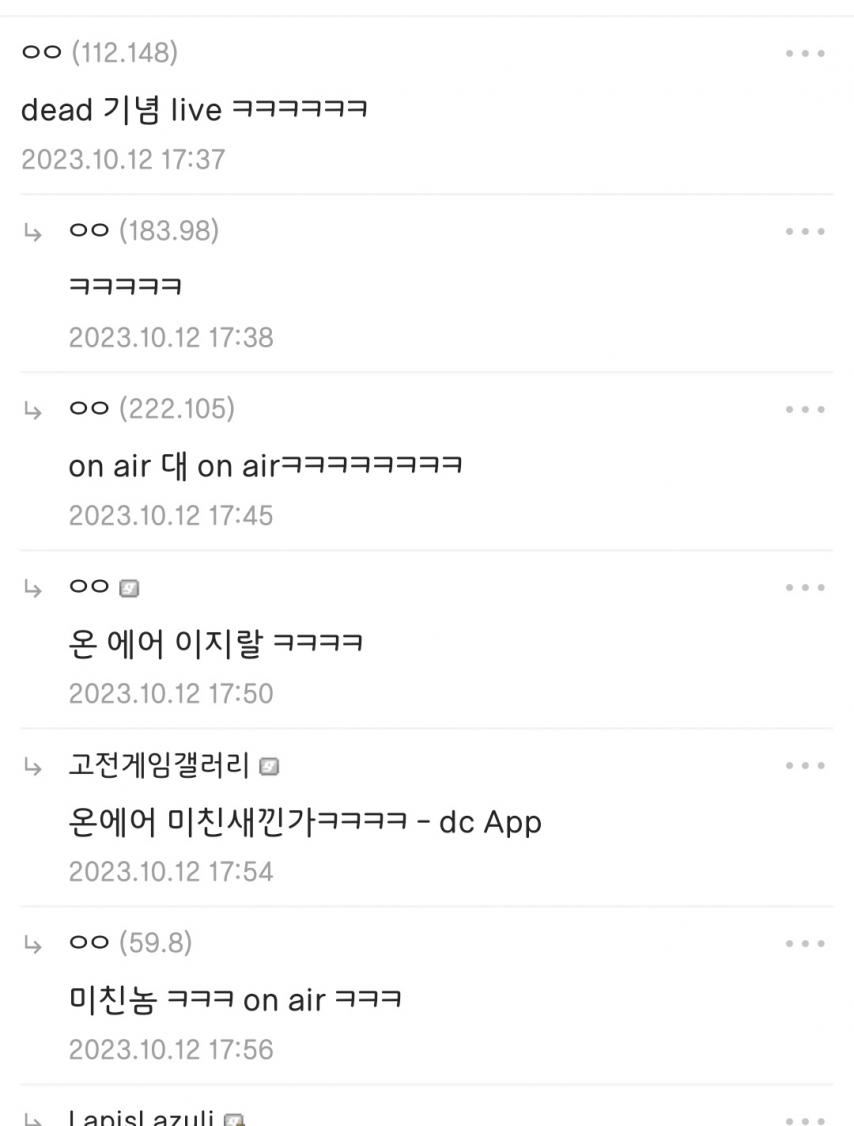Open overflow menu for the 17:50 reply
Screen dimensions: 854x1126
click(805, 587)
